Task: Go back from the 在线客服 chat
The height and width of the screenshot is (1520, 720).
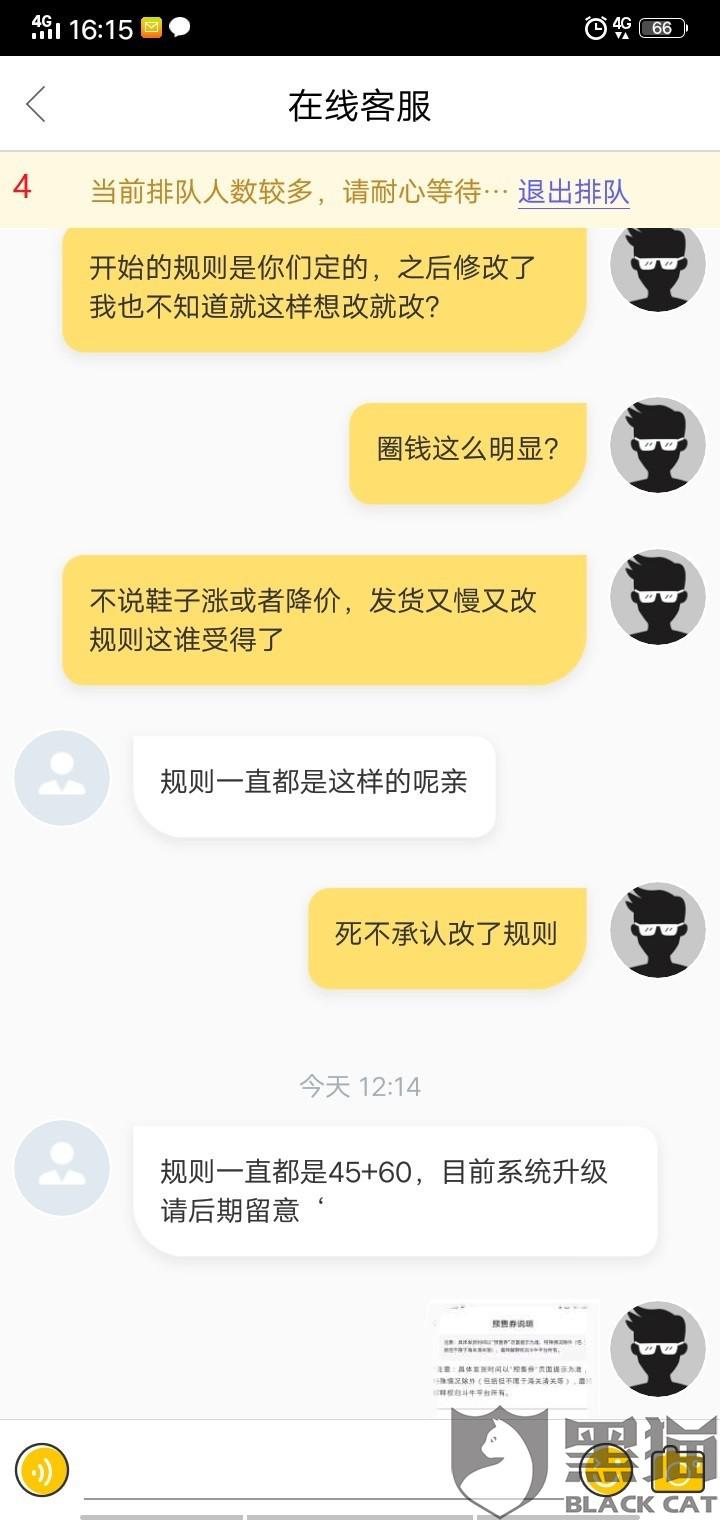Action: click(36, 104)
